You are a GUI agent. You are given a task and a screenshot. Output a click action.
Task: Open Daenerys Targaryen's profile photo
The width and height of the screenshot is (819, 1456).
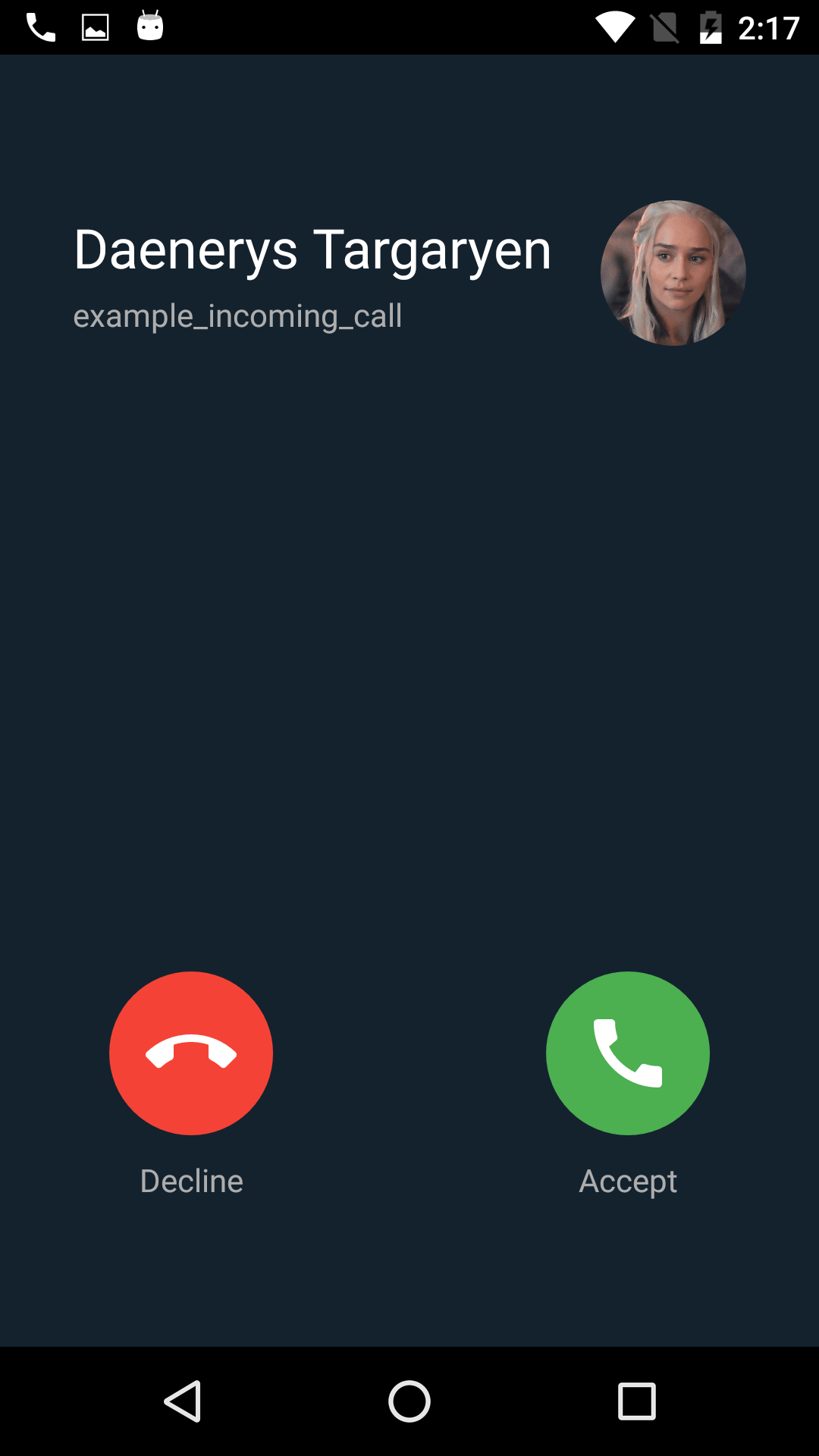click(672, 271)
